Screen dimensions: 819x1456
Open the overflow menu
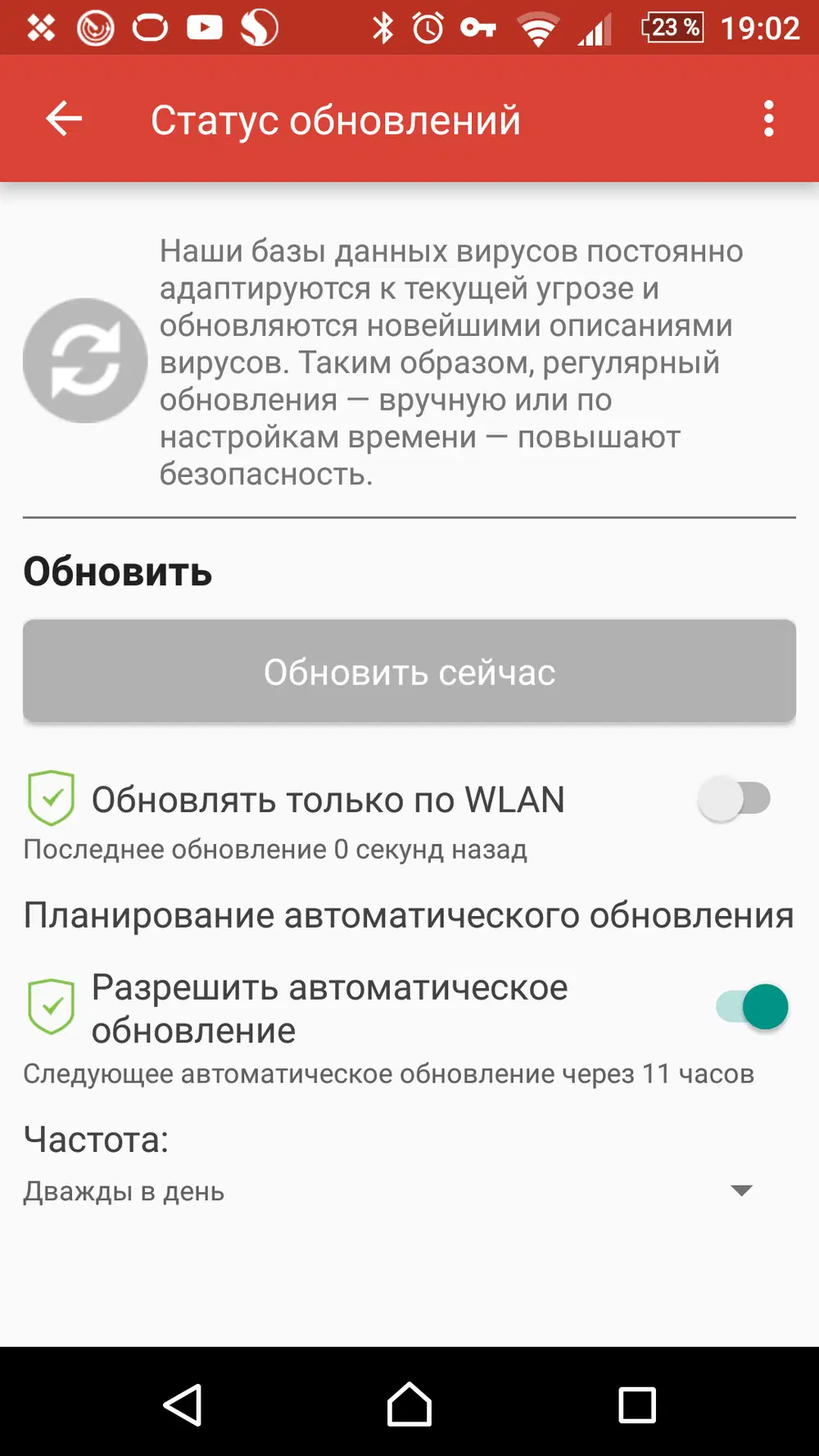point(768,120)
